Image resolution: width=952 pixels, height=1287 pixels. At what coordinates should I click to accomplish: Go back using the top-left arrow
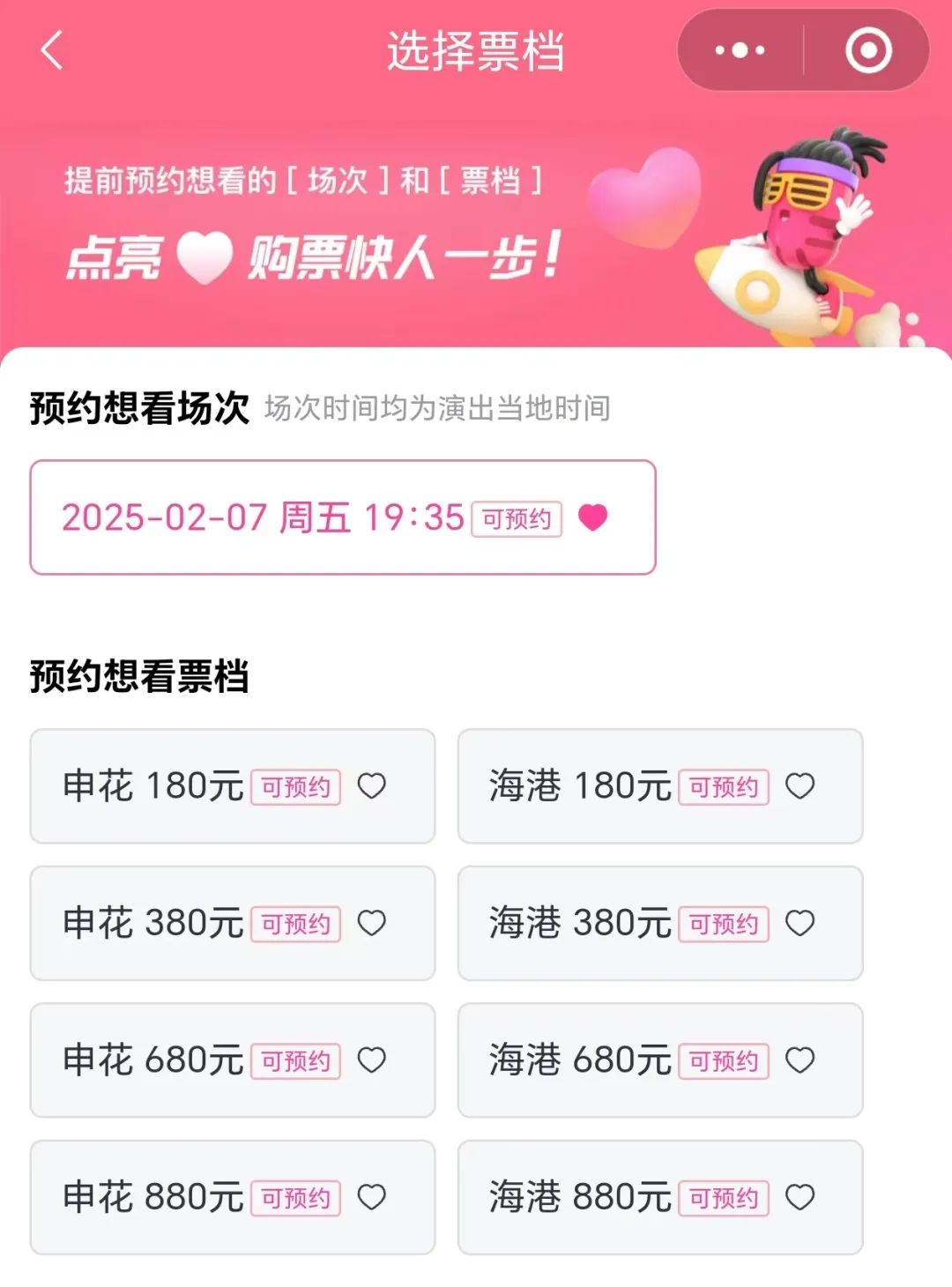53,50
